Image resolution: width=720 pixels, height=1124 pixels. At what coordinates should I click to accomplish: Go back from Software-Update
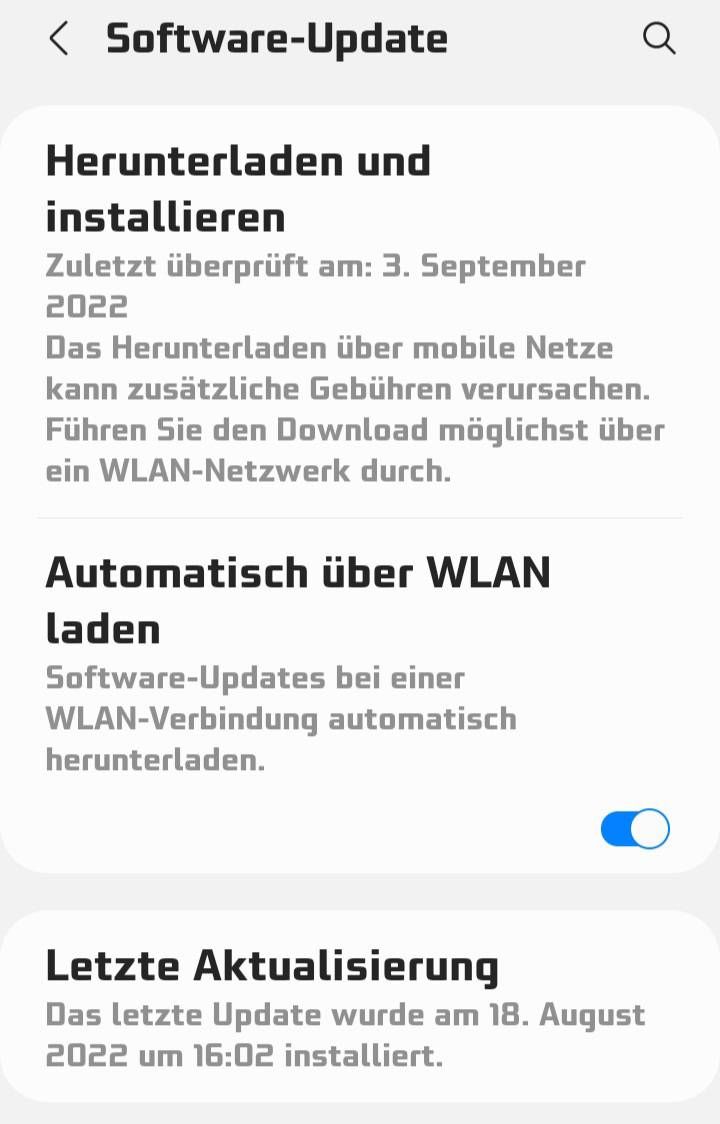tap(59, 39)
